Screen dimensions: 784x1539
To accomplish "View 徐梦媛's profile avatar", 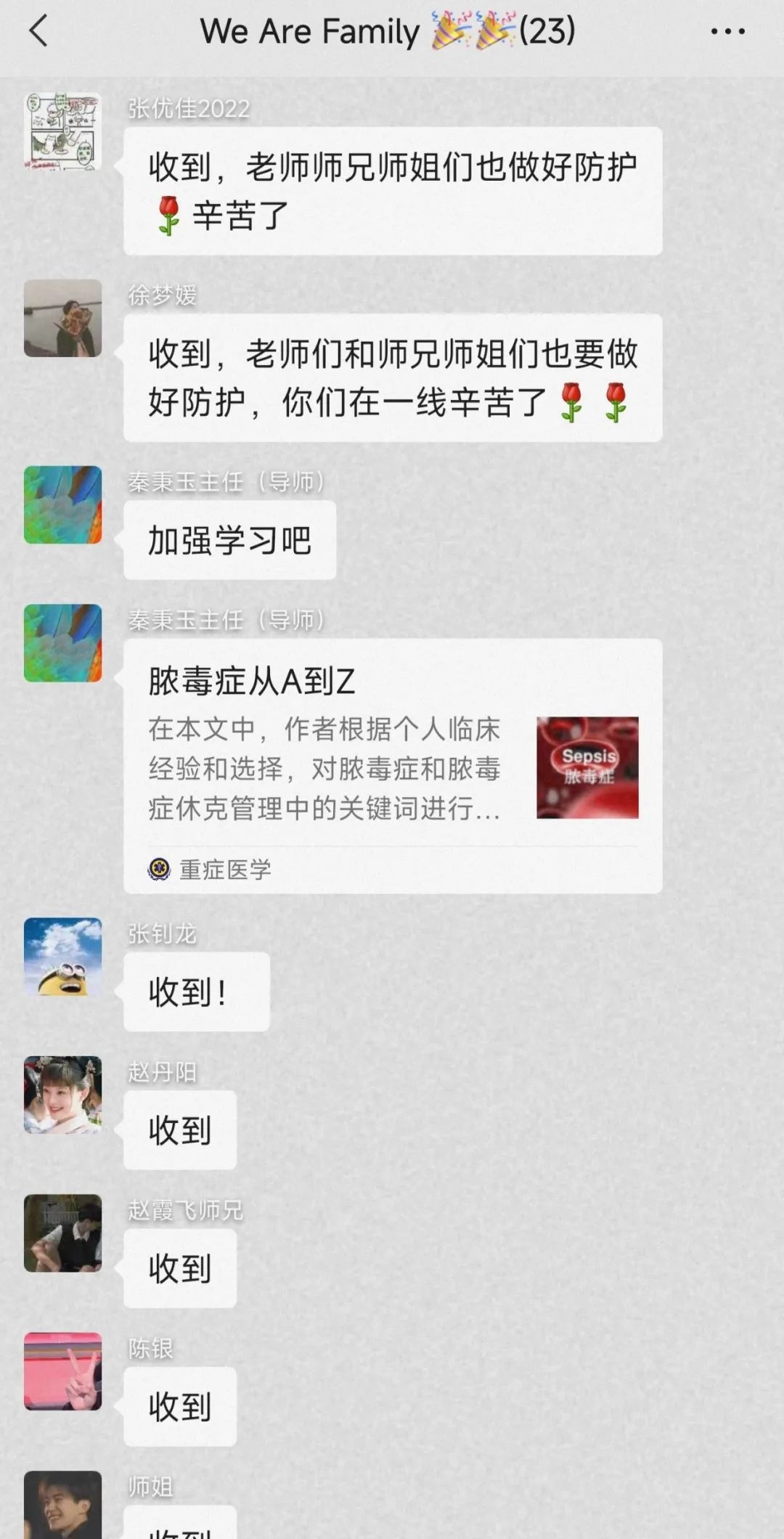I will (x=62, y=318).
